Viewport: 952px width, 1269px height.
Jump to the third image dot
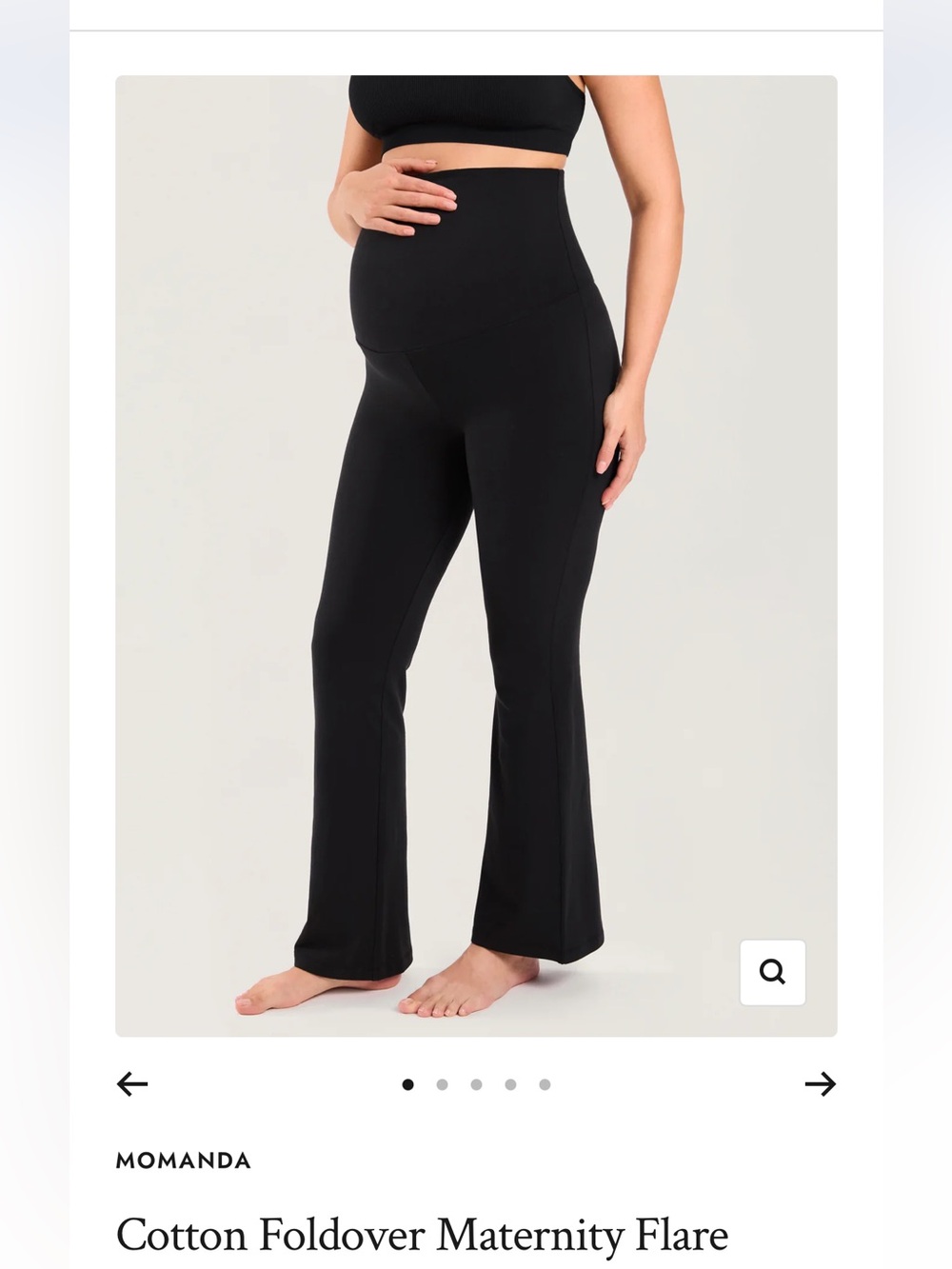[476, 1084]
